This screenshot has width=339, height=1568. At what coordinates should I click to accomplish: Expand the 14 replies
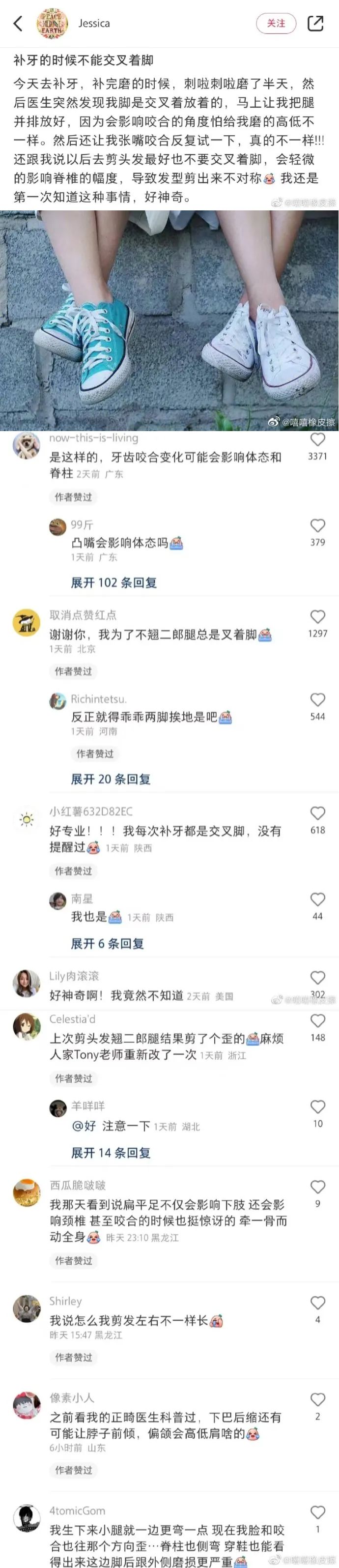[110, 1152]
